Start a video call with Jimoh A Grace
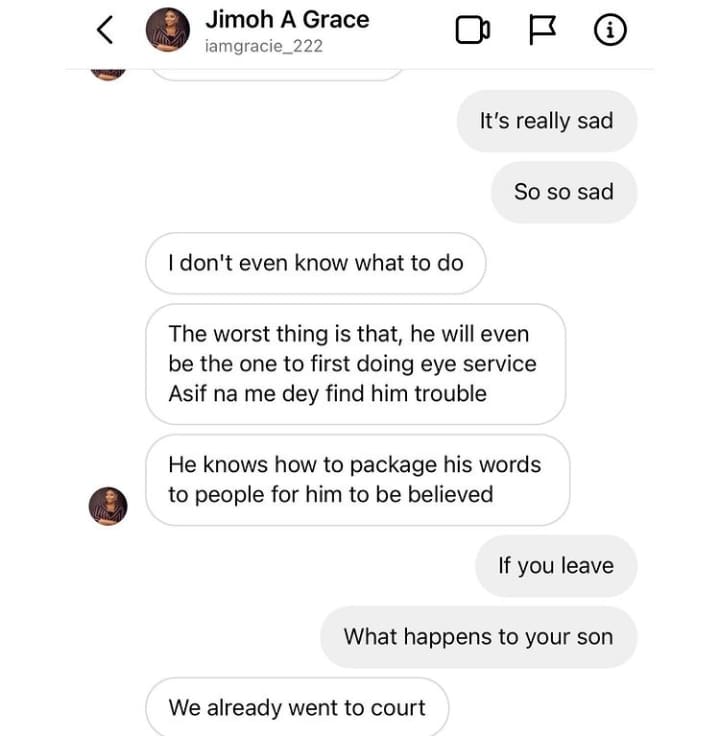 [472, 31]
